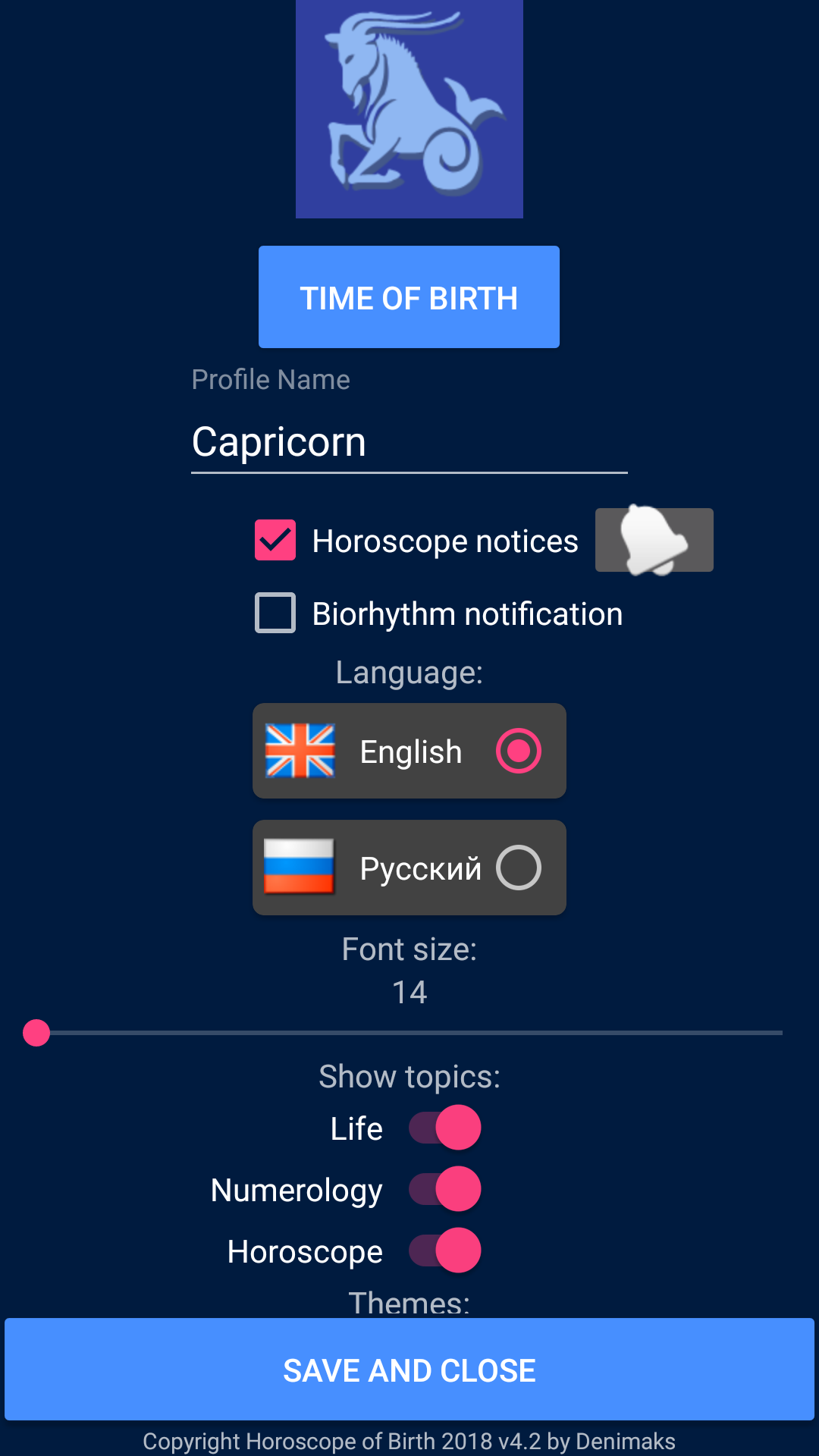
Task: Edit the Profile Name field
Action: (409, 441)
